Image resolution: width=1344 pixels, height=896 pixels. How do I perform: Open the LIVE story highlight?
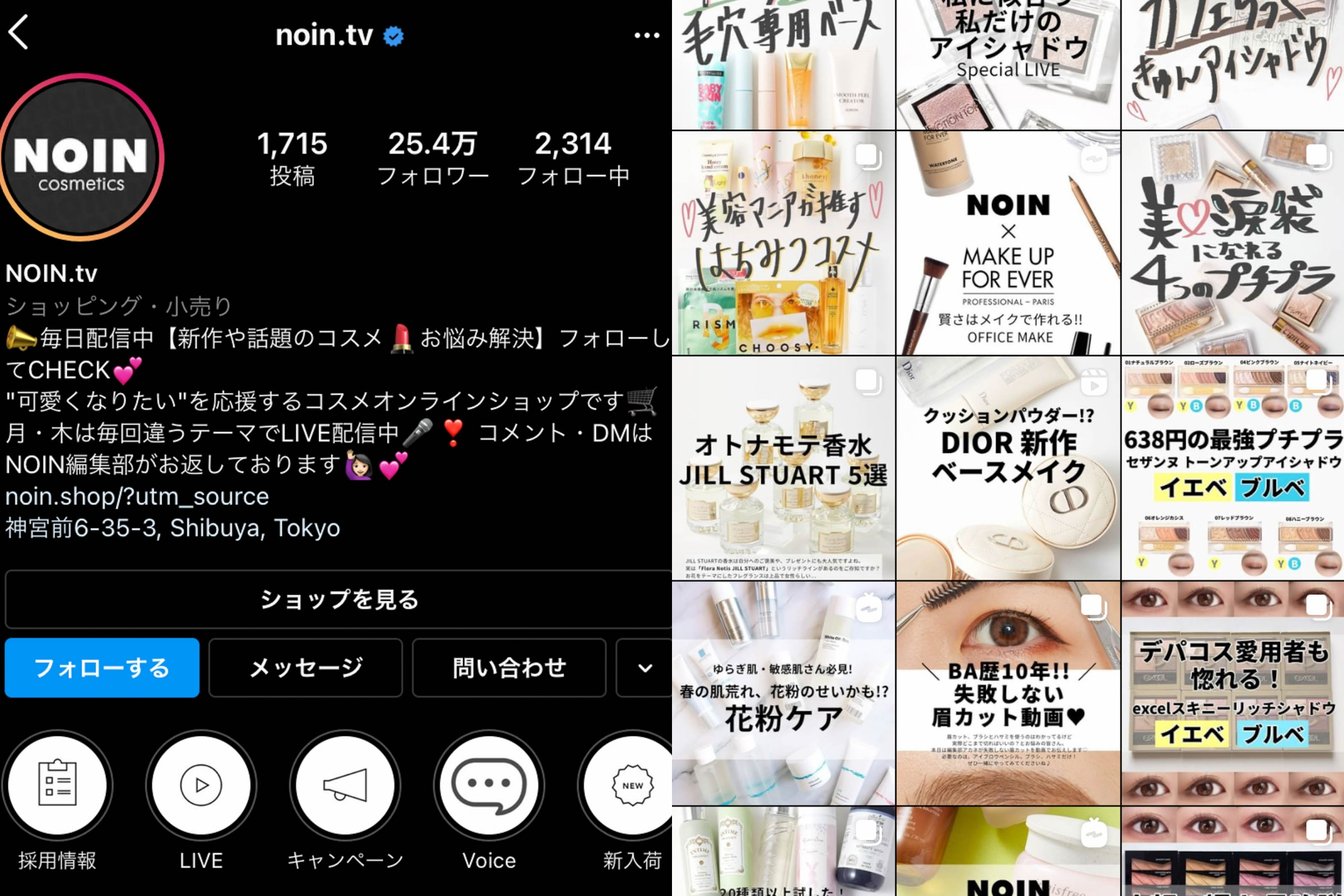[201, 786]
